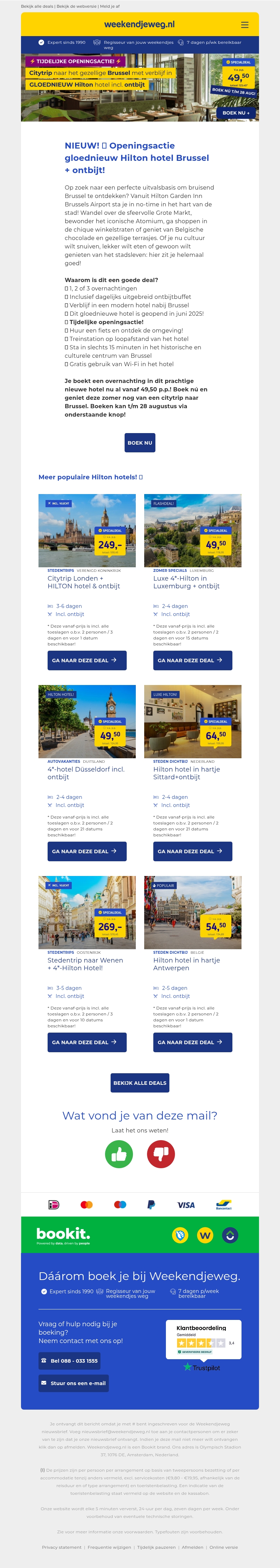Open the hamburger menu in the header
The image size is (280, 1568).
(x=245, y=25)
